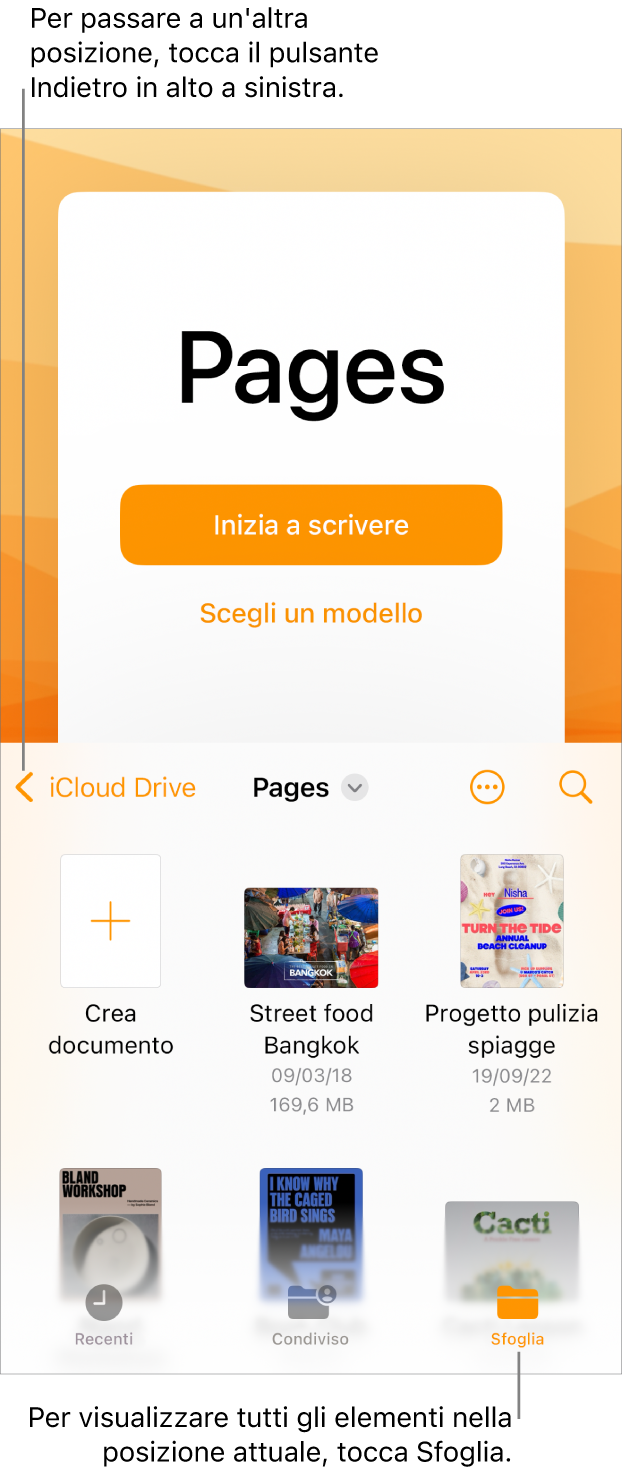Switch to the Condiviso tab
Image resolution: width=622 pixels, height=1479 pixels.
click(x=310, y=1315)
